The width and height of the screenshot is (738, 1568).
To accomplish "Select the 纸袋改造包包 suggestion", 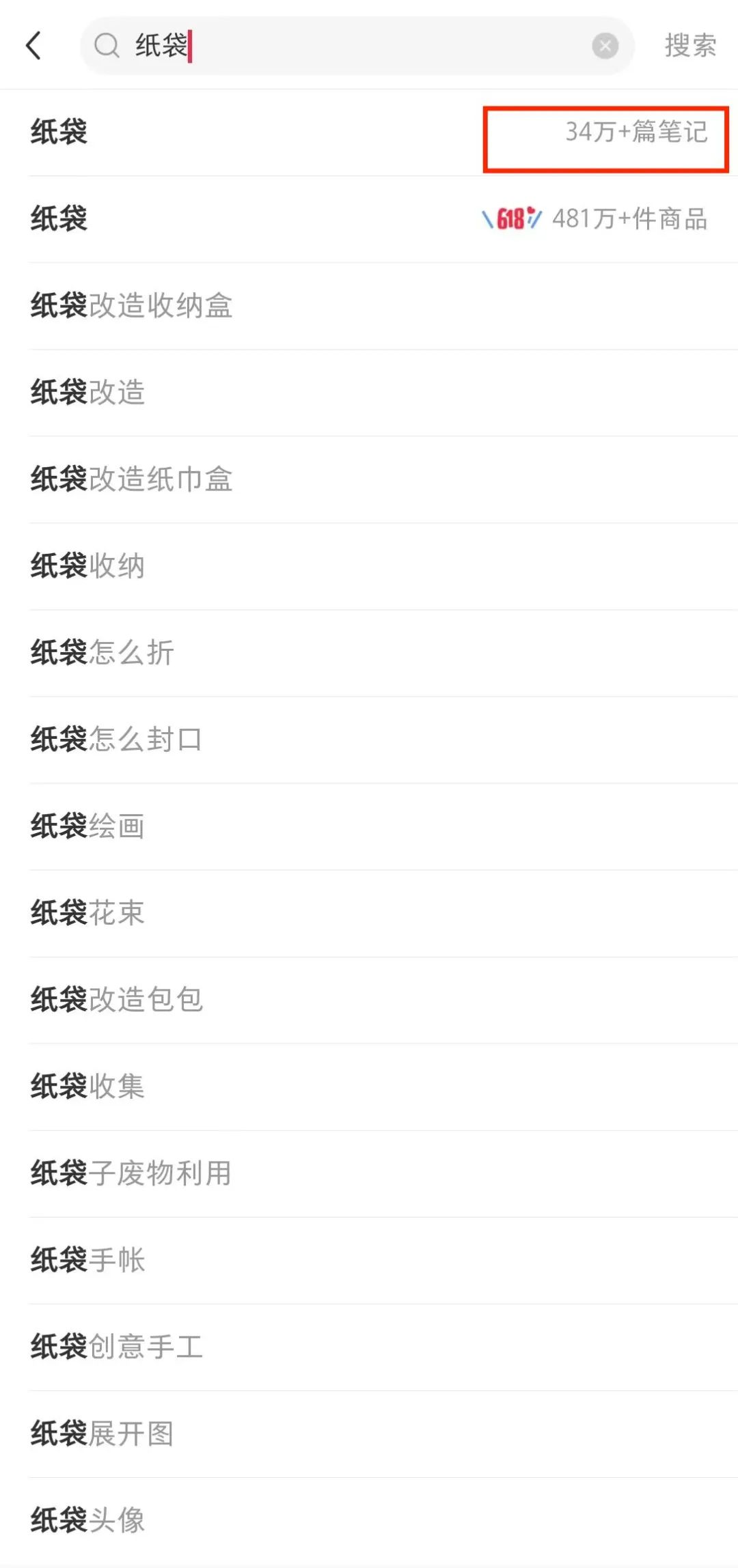I will point(116,999).
